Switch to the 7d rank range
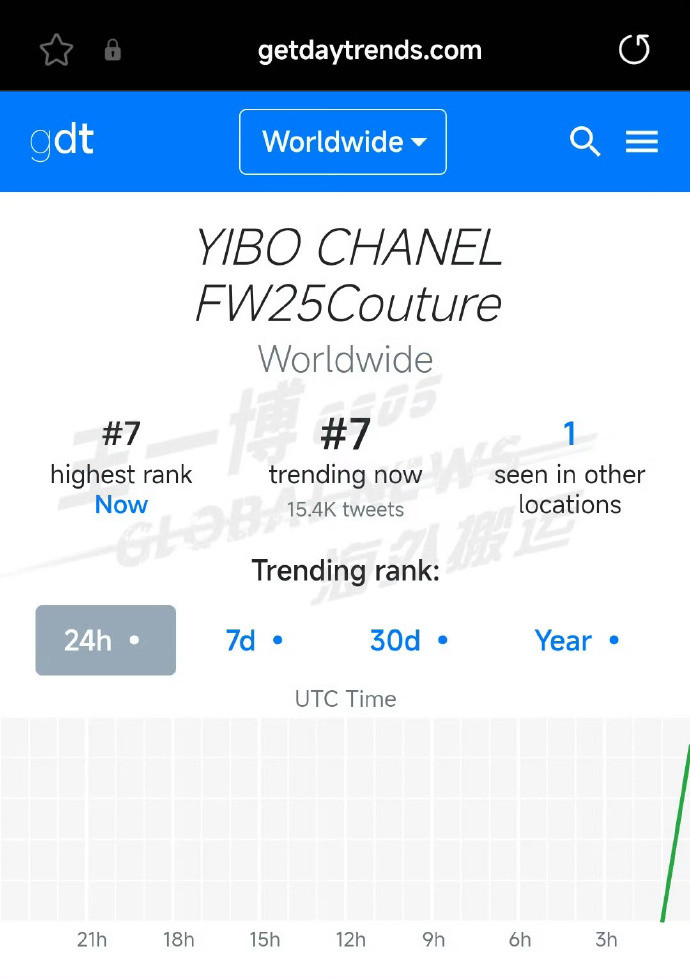This screenshot has width=690, height=980. [x=254, y=640]
